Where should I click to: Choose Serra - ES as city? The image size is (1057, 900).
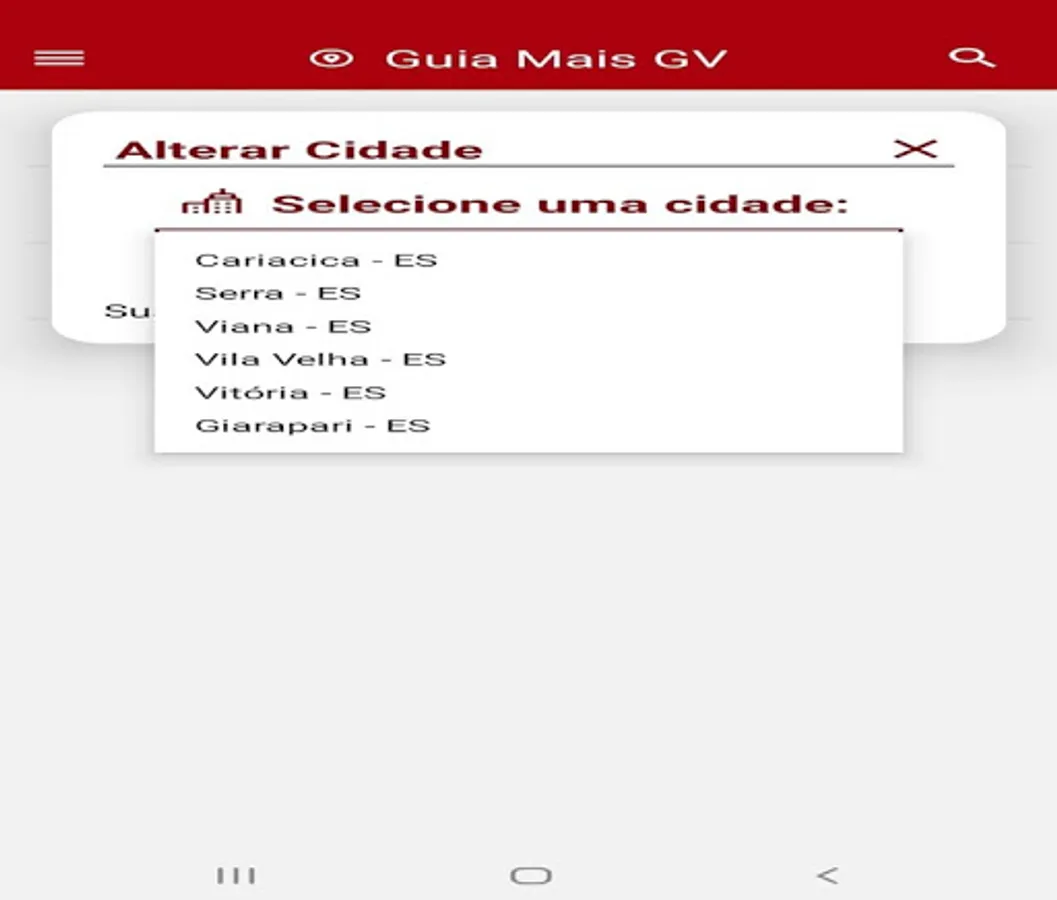point(528,293)
